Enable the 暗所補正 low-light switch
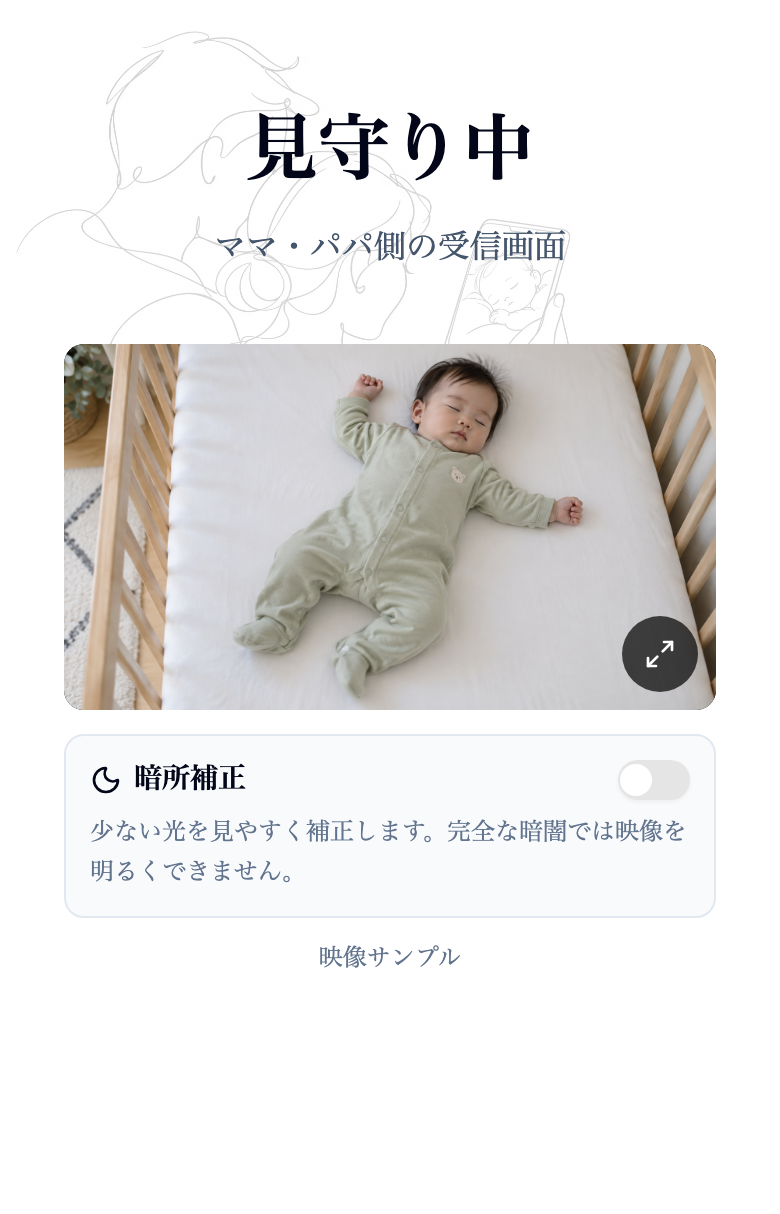Screen dimensions: 780x1214 click(654, 780)
